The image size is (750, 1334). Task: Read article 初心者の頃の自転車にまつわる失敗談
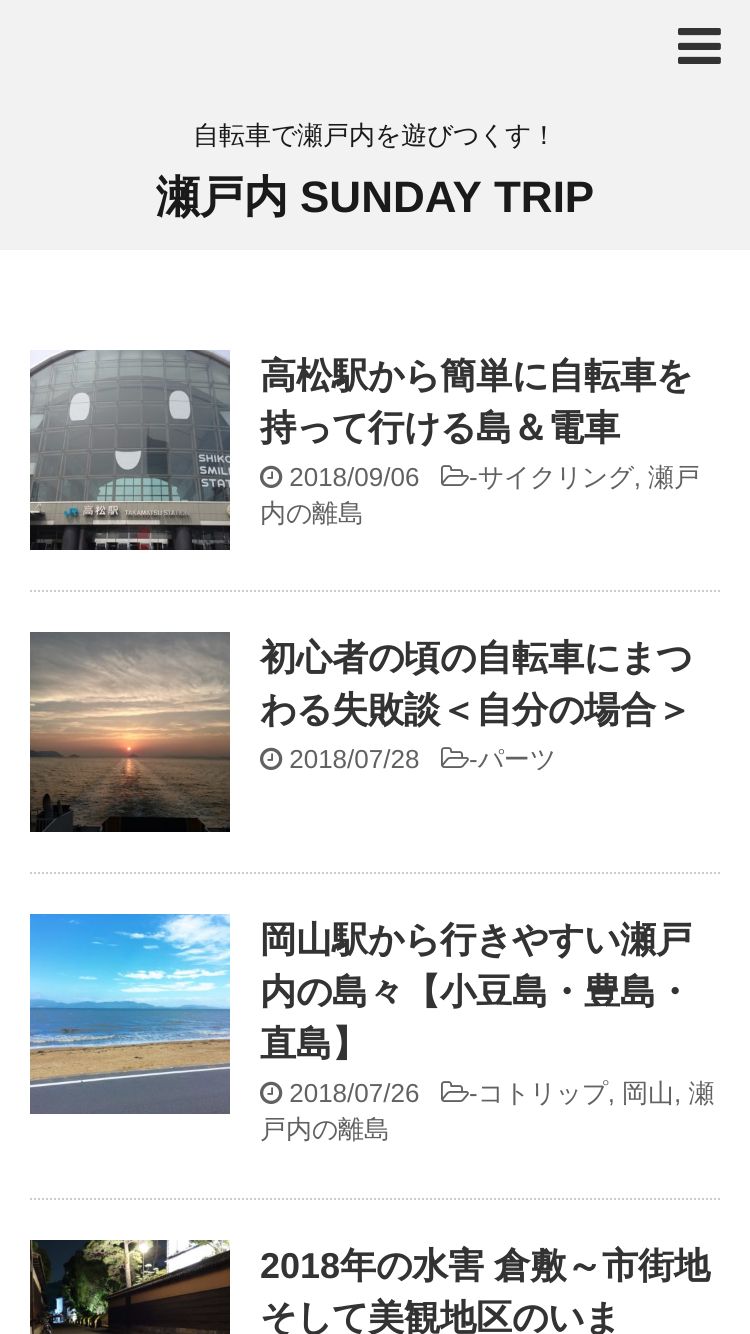(x=476, y=684)
